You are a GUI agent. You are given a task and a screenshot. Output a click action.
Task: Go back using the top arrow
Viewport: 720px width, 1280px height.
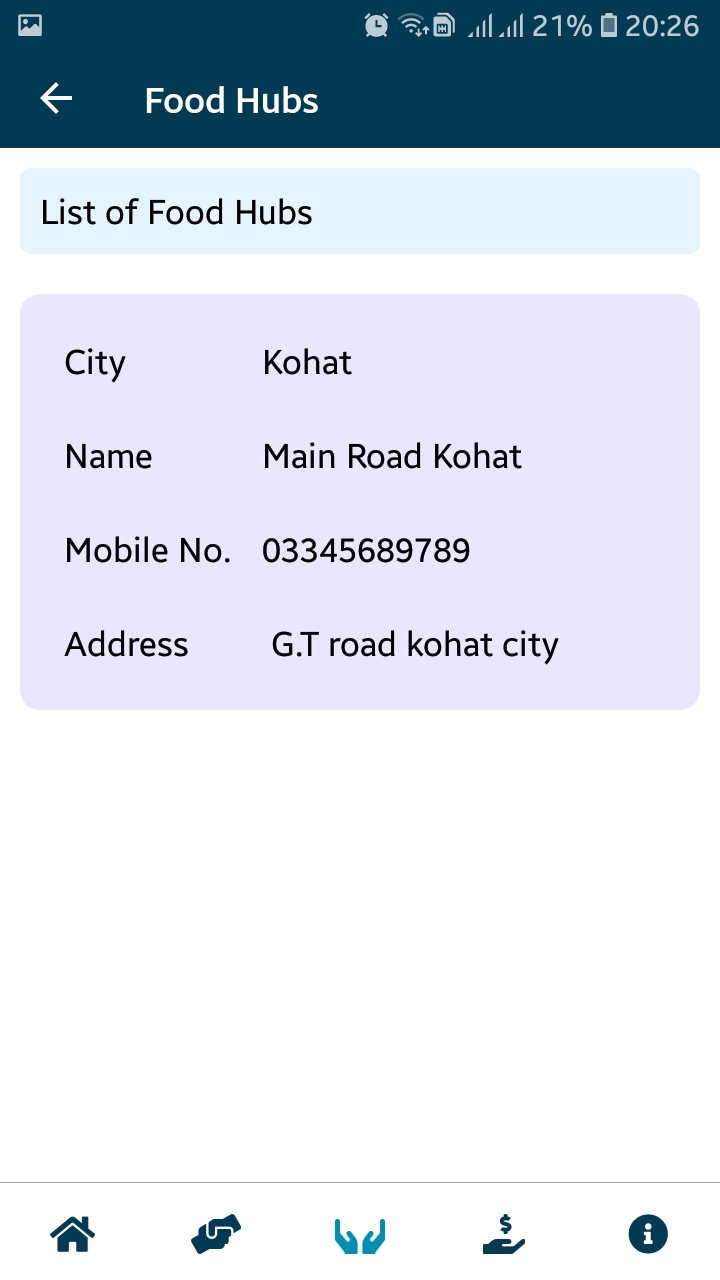click(56, 99)
